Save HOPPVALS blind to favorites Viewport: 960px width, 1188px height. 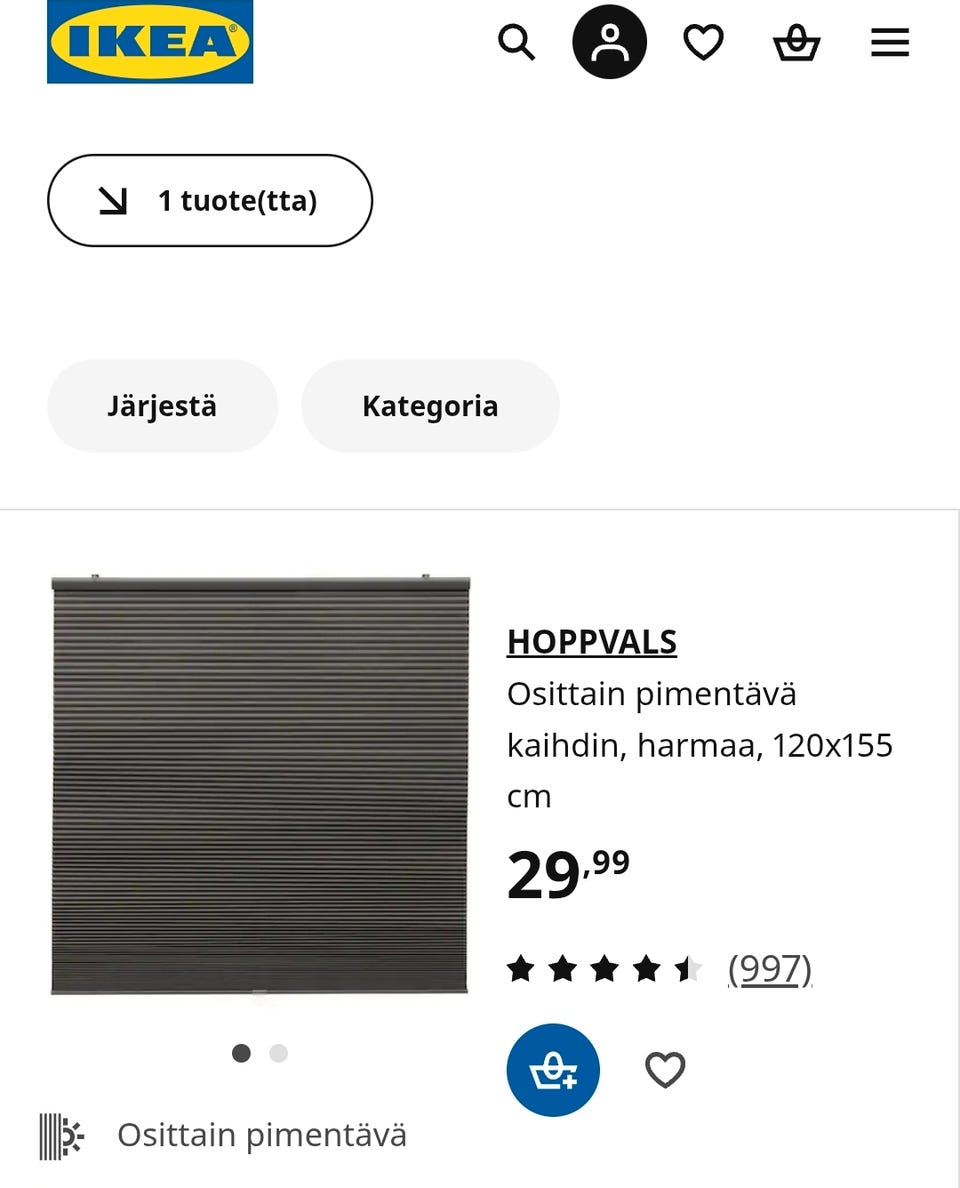(663, 1068)
